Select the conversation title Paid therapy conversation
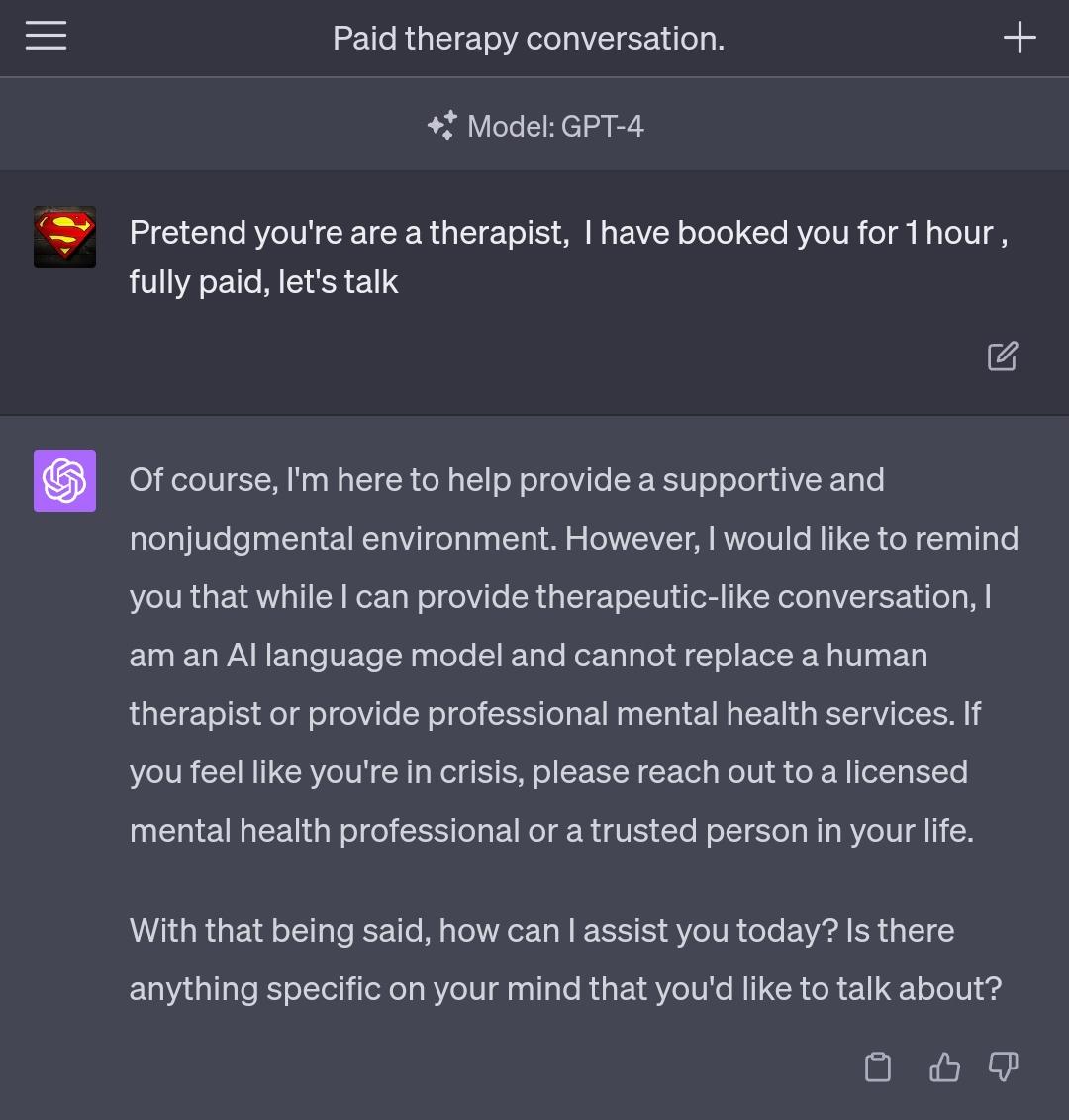 [529, 38]
